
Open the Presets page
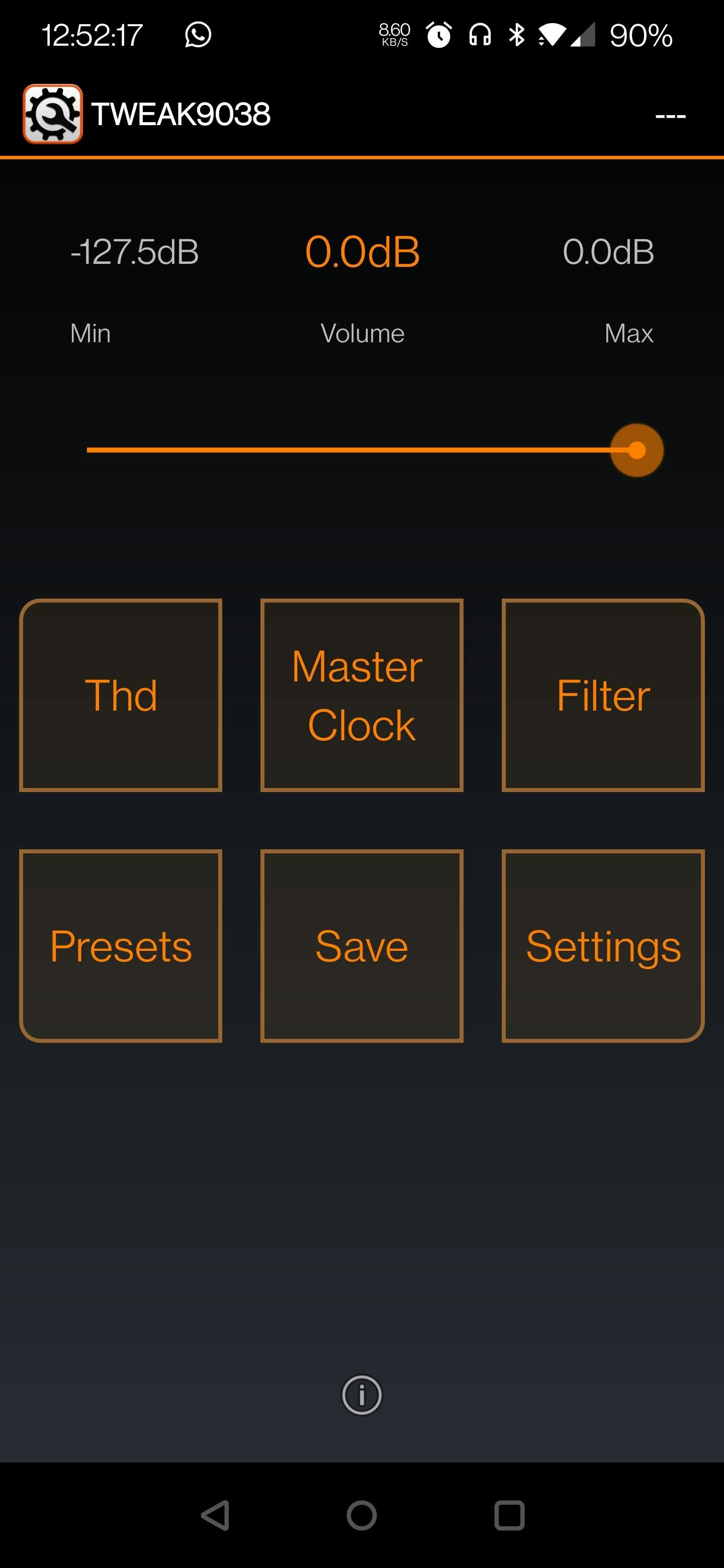[121, 946]
